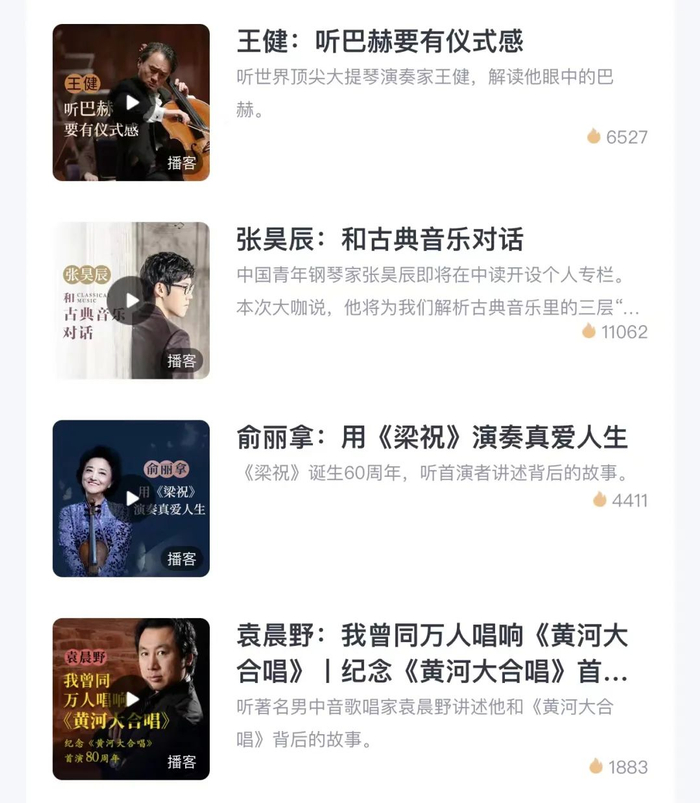This screenshot has height=803, width=700.
Task: Open 袁晨野：我曾同万人唱响《黄河大合唱》
Action: tap(432, 653)
